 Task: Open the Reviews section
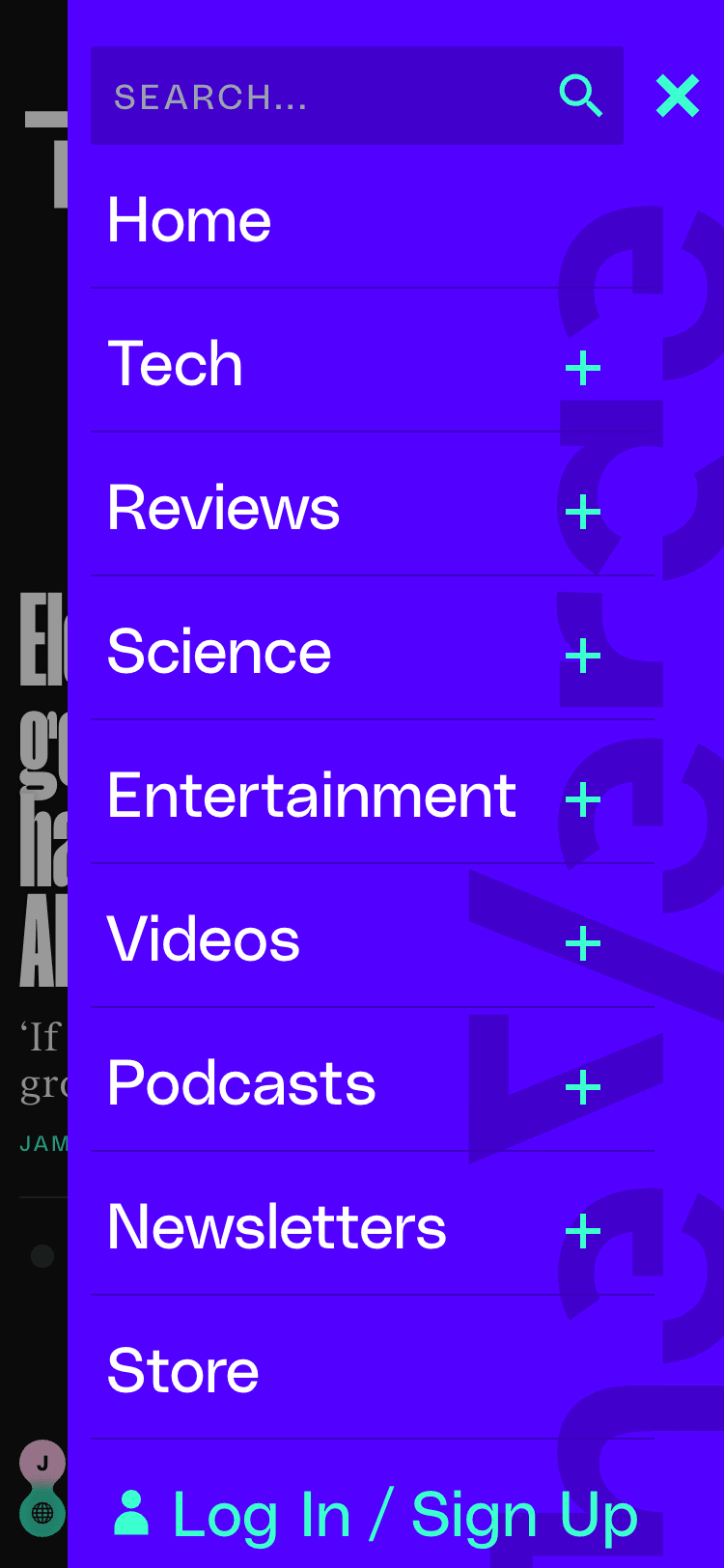[x=223, y=507]
